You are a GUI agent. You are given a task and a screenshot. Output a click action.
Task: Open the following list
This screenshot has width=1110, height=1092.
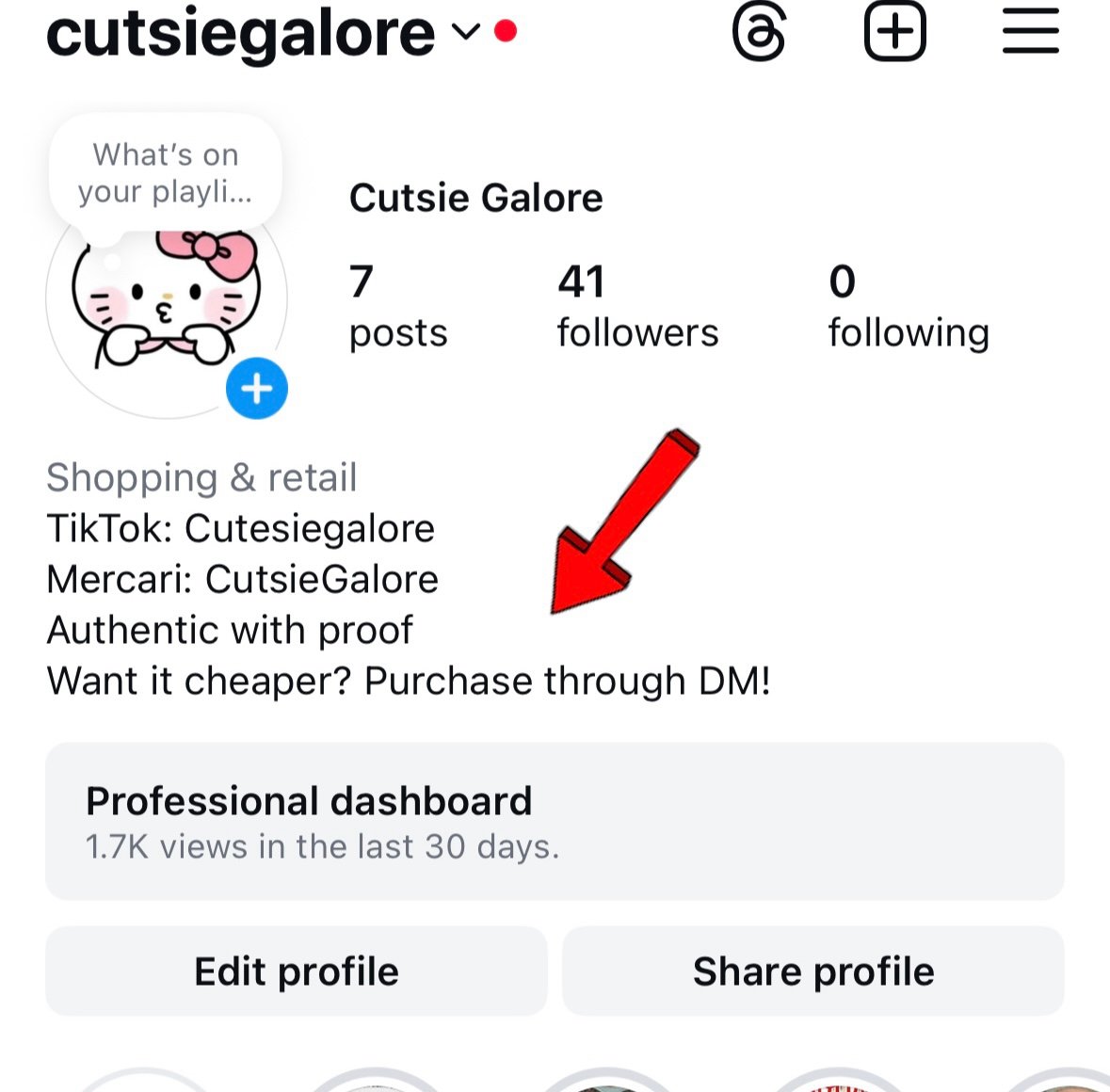[908, 307]
